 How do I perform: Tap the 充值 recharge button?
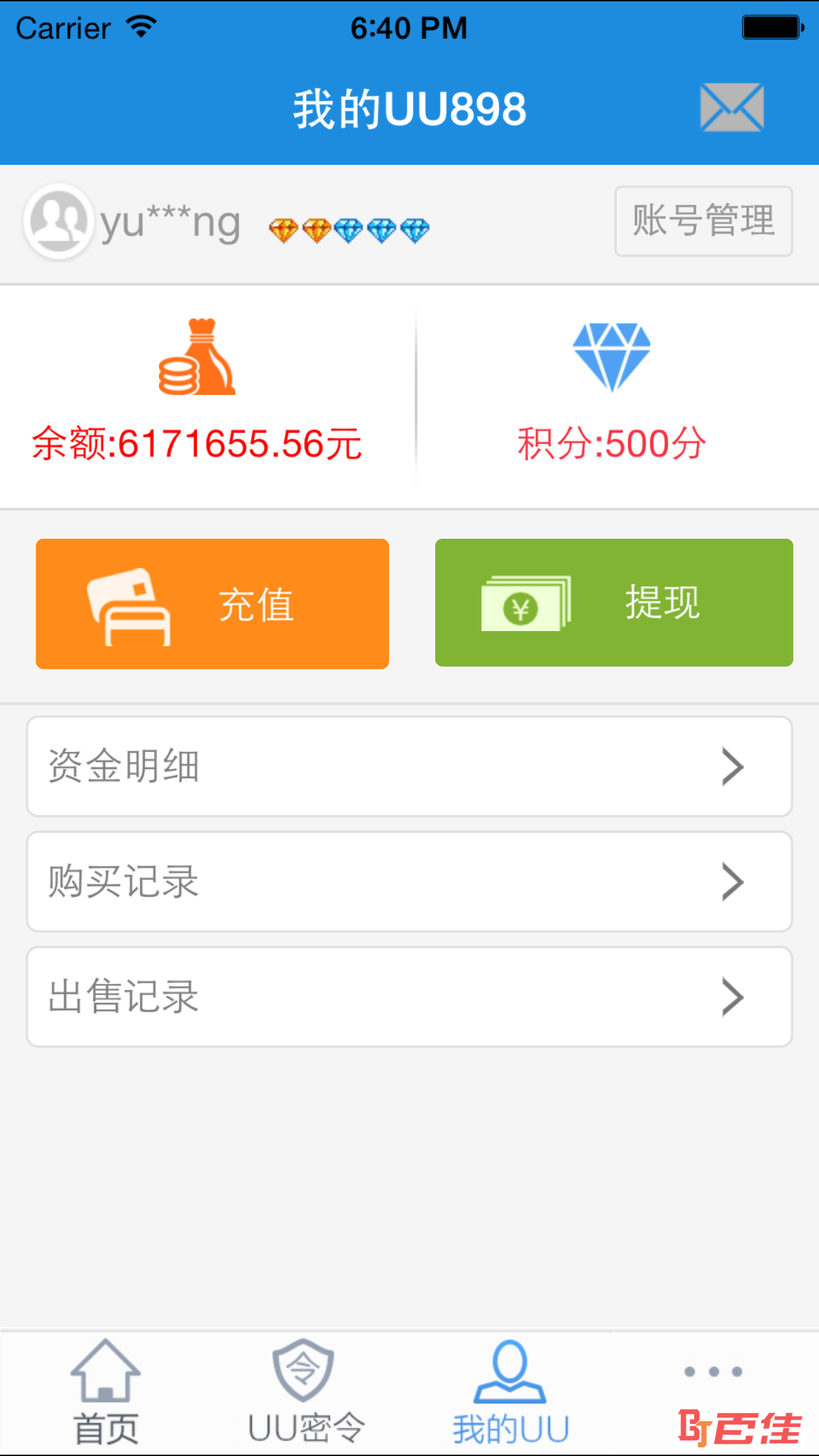coord(212,603)
